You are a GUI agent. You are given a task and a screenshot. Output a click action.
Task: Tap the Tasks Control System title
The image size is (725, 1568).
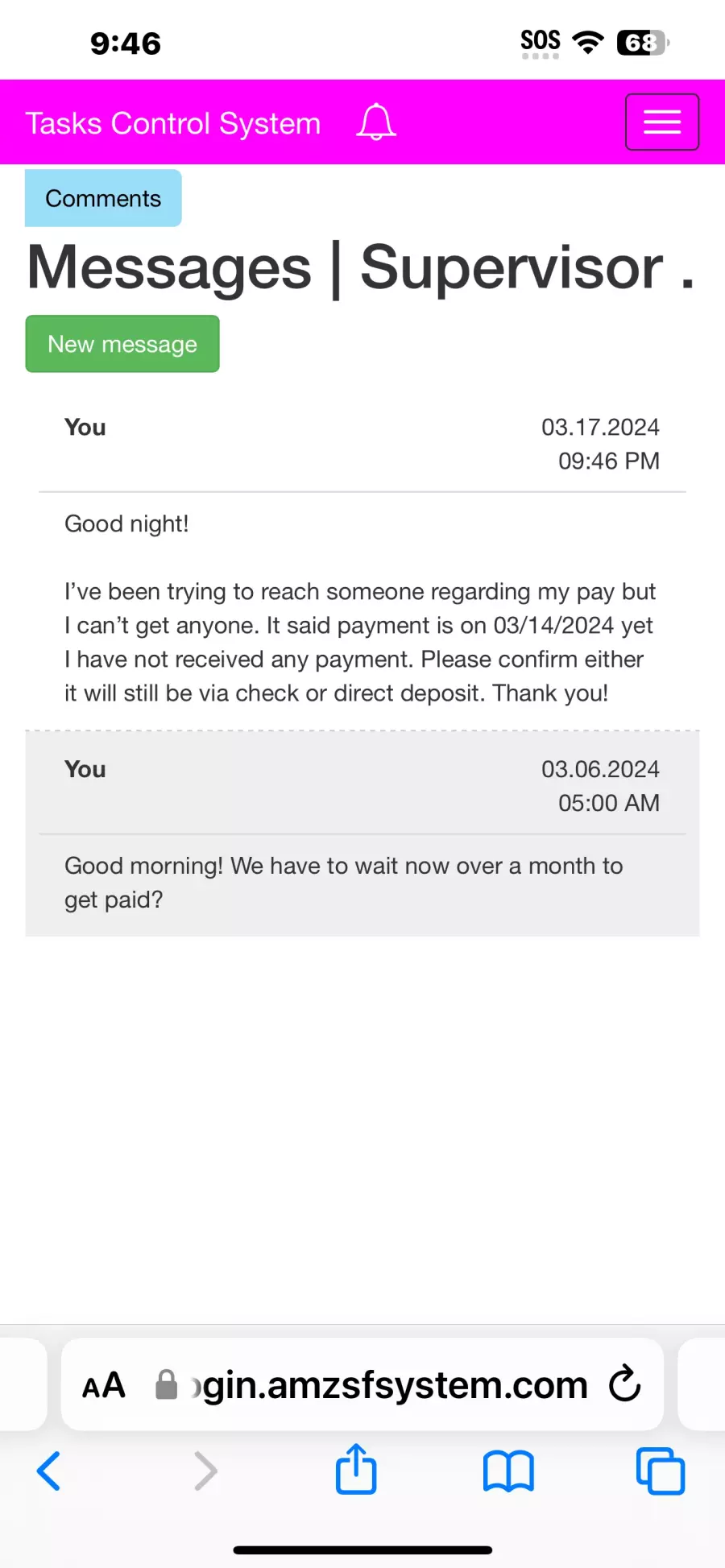point(173,123)
